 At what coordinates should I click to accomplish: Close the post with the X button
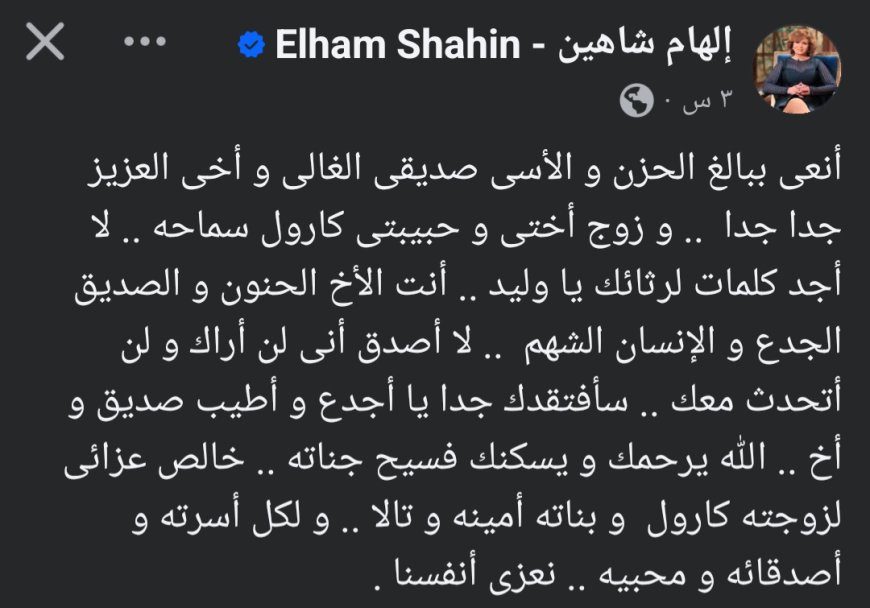click(44, 43)
